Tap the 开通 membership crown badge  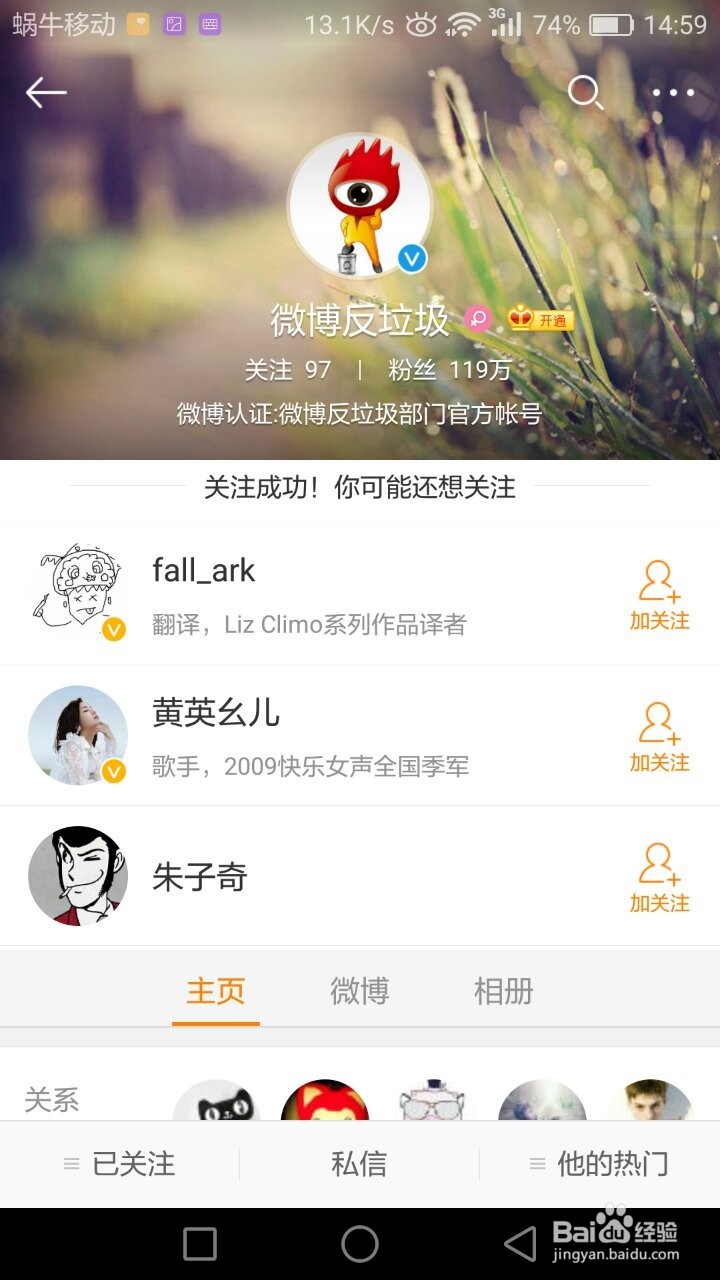540,319
